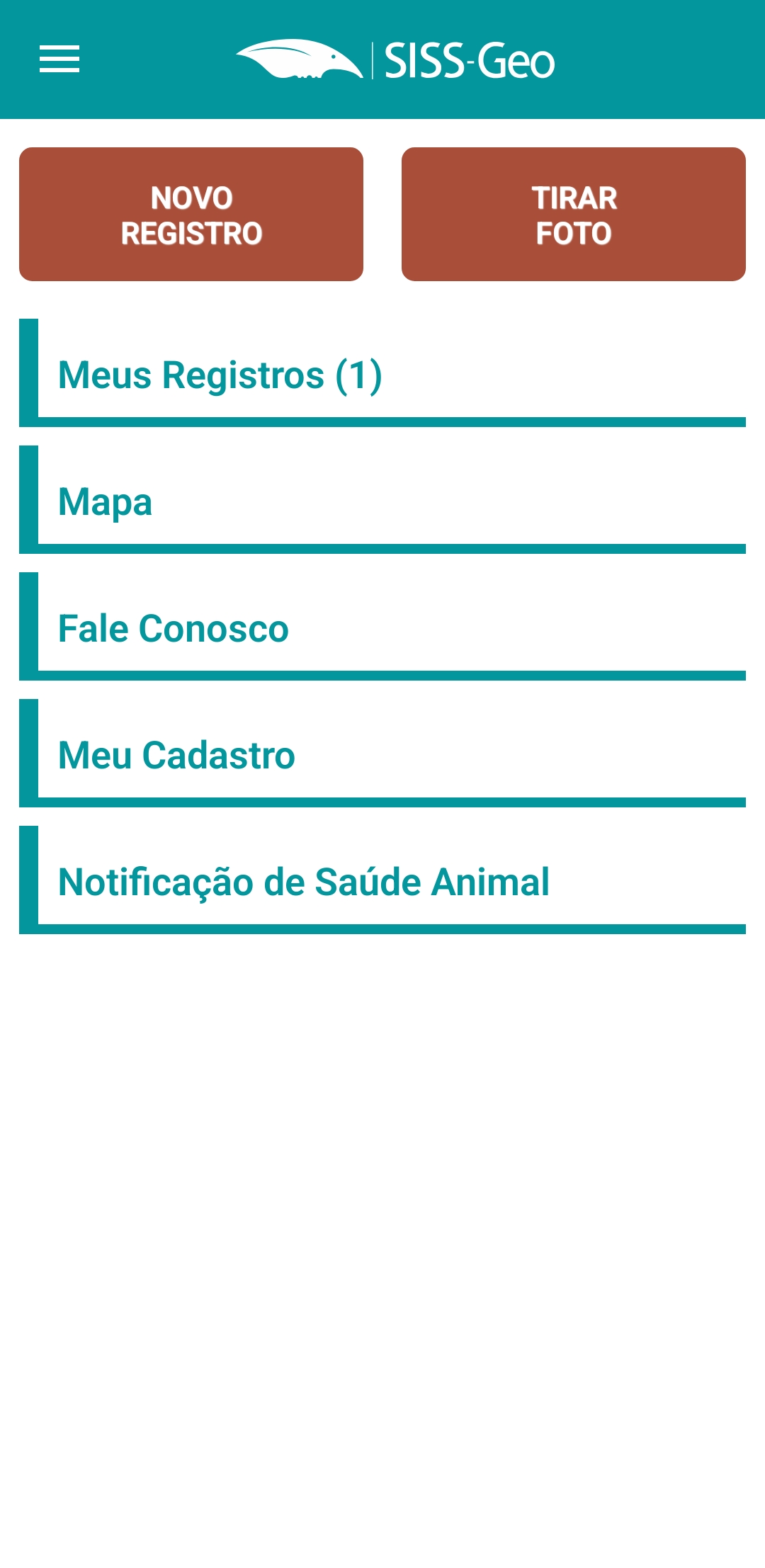Start a new animal record
765x1568 pixels.
point(191,214)
